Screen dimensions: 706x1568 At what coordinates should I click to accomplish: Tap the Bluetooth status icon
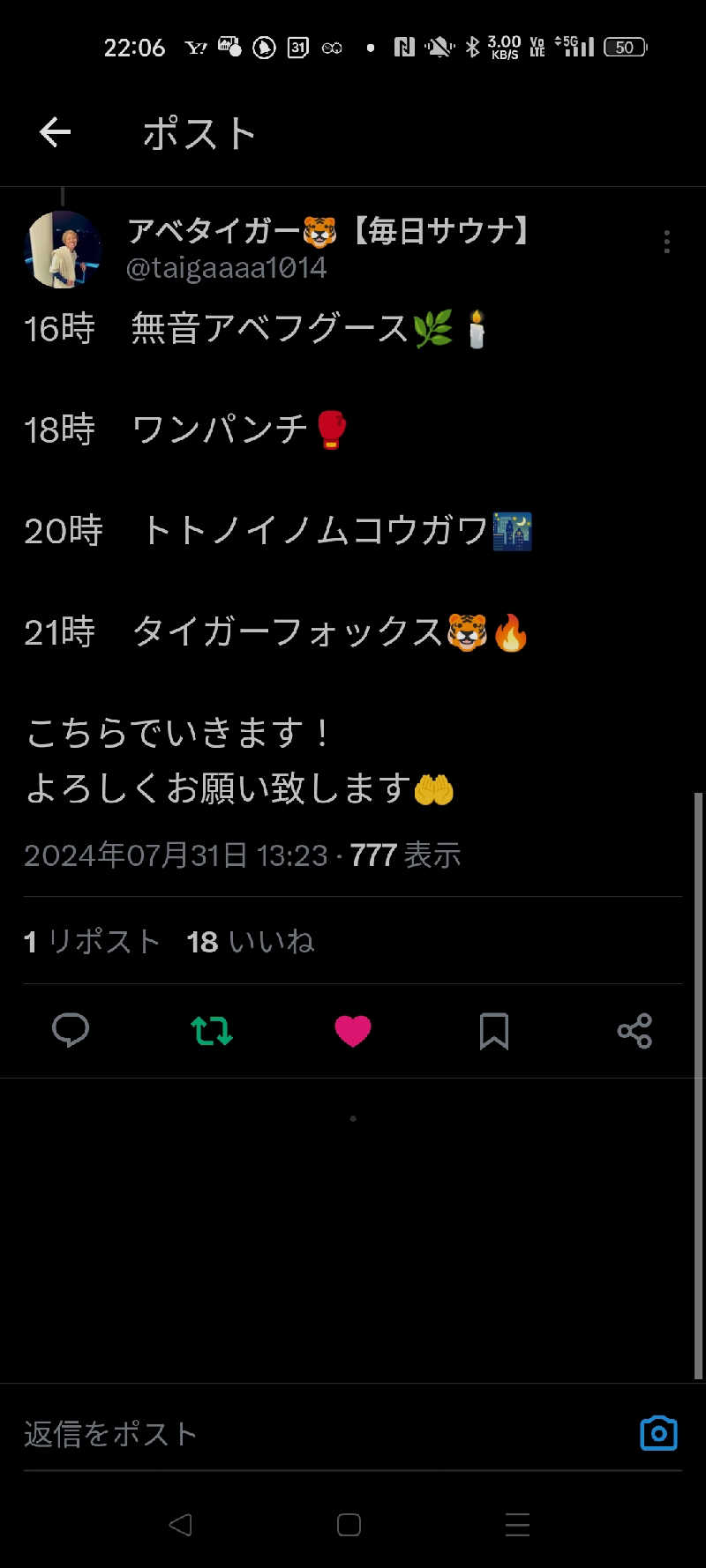475,47
